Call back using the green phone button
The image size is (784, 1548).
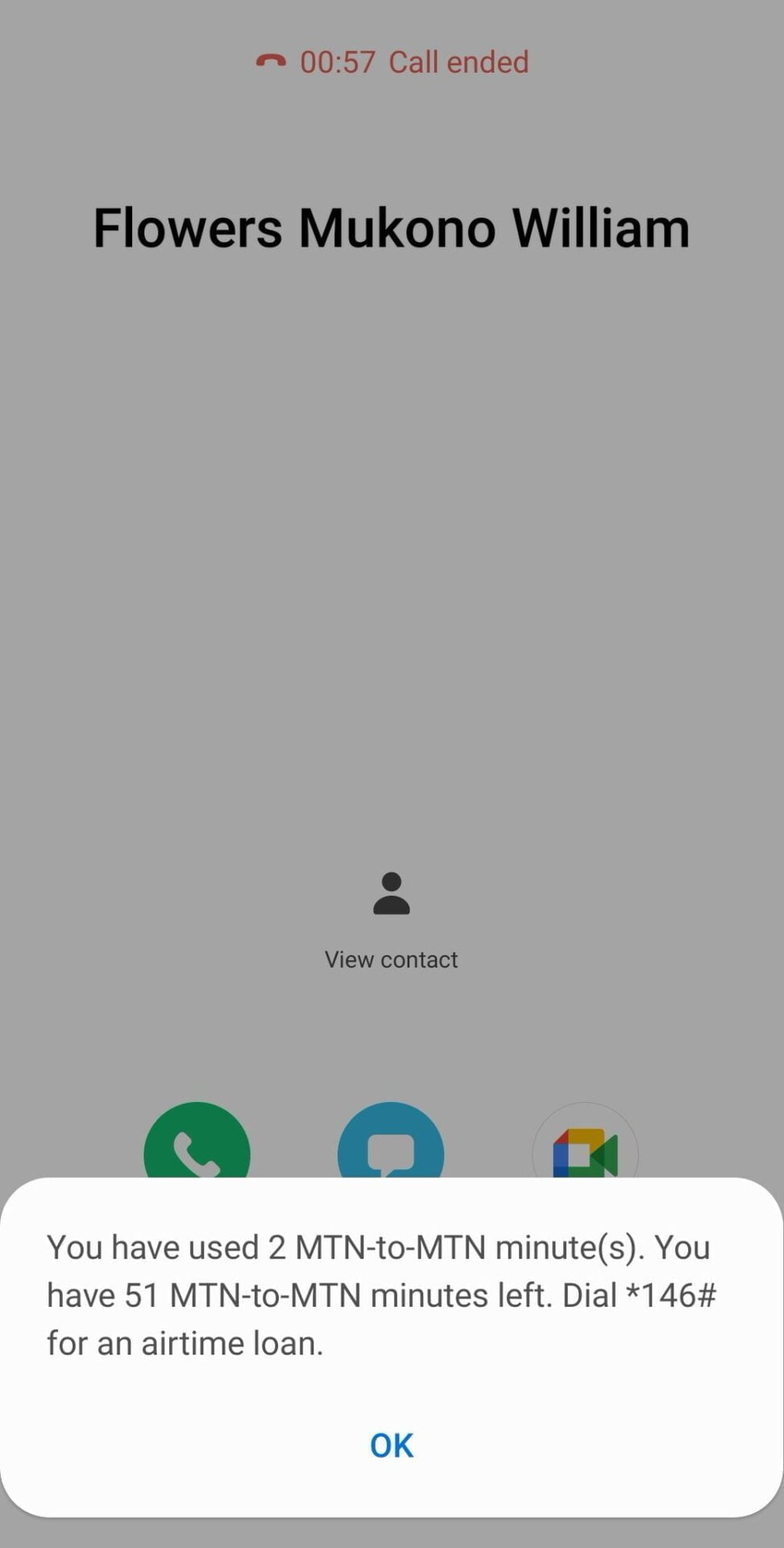tap(197, 1140)
